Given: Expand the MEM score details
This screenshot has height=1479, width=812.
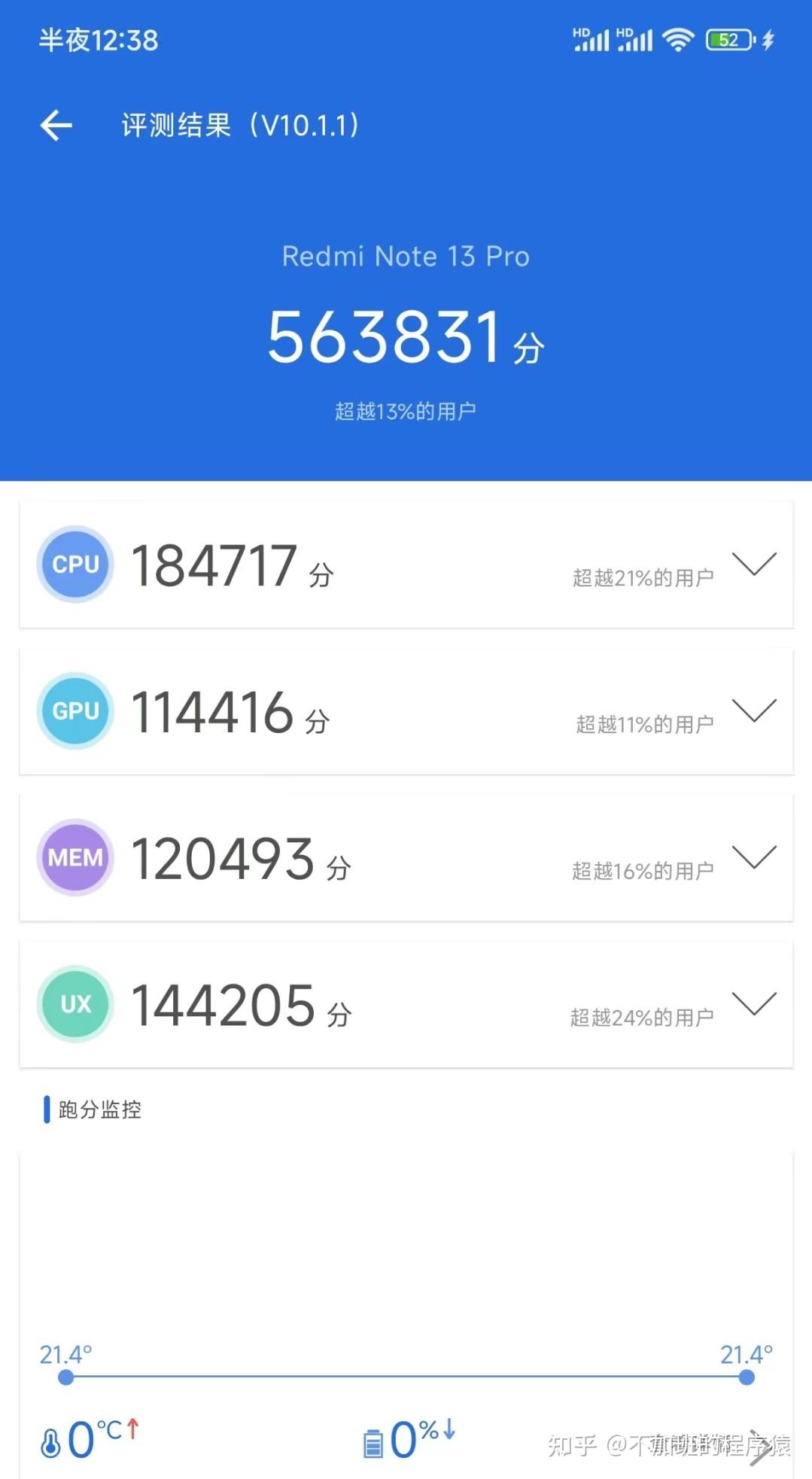Looking at the screenshot, I should coord(755,858).
